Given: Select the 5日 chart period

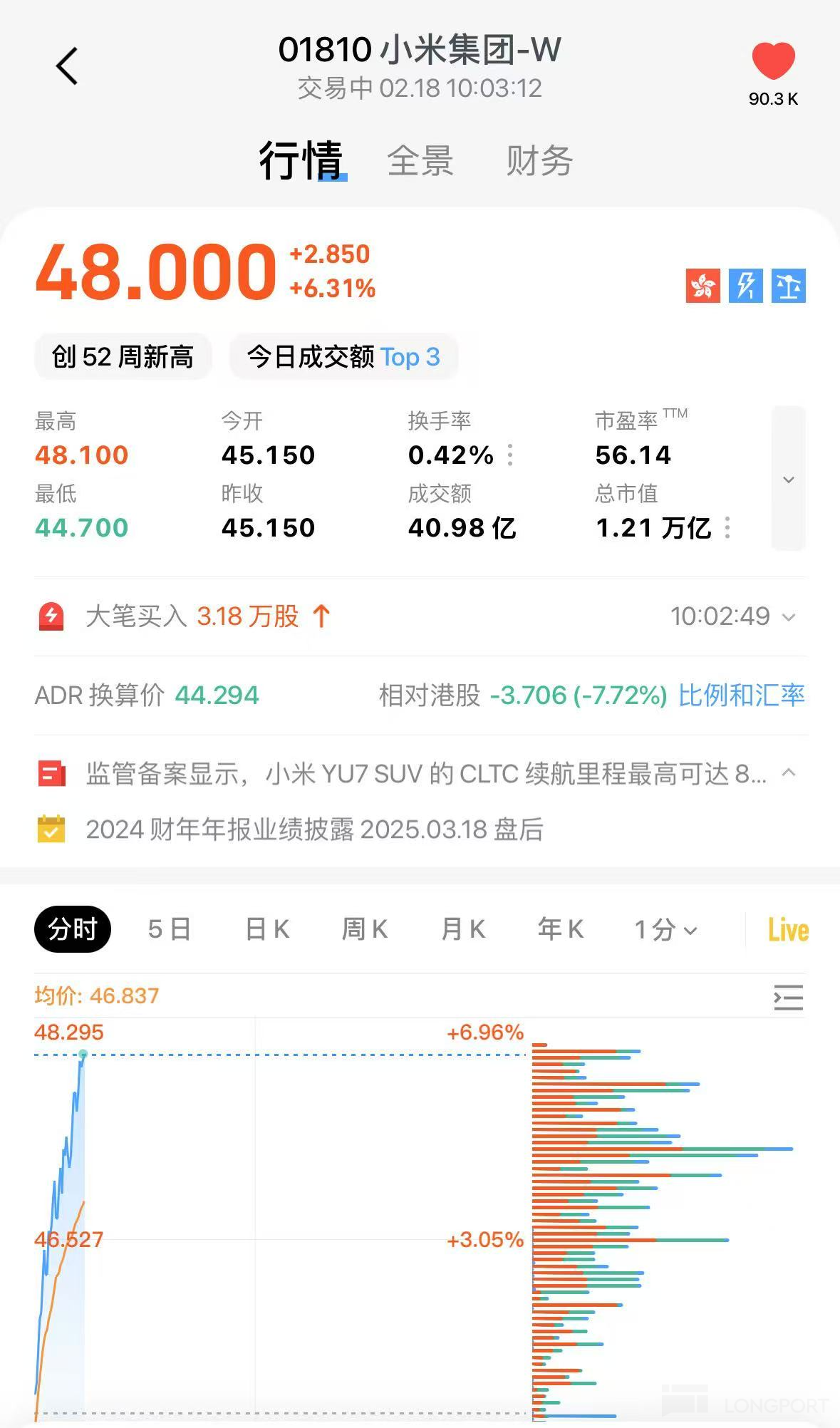Looking at the screenshot, I should click(170, 929).
